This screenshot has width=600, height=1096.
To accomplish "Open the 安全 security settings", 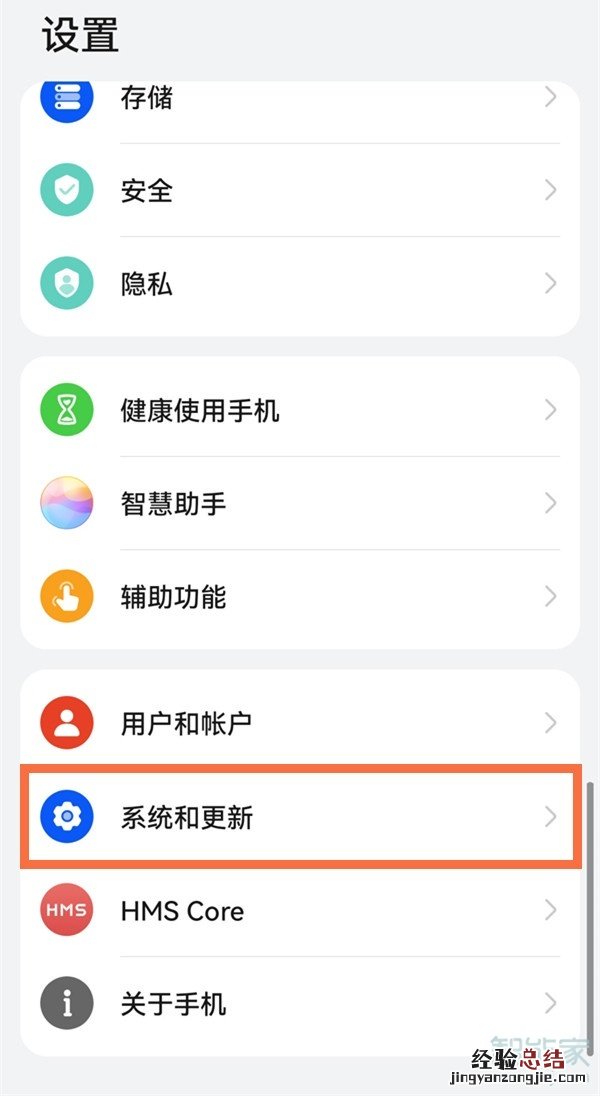I will pyautogui.click(x=300, y=190).
